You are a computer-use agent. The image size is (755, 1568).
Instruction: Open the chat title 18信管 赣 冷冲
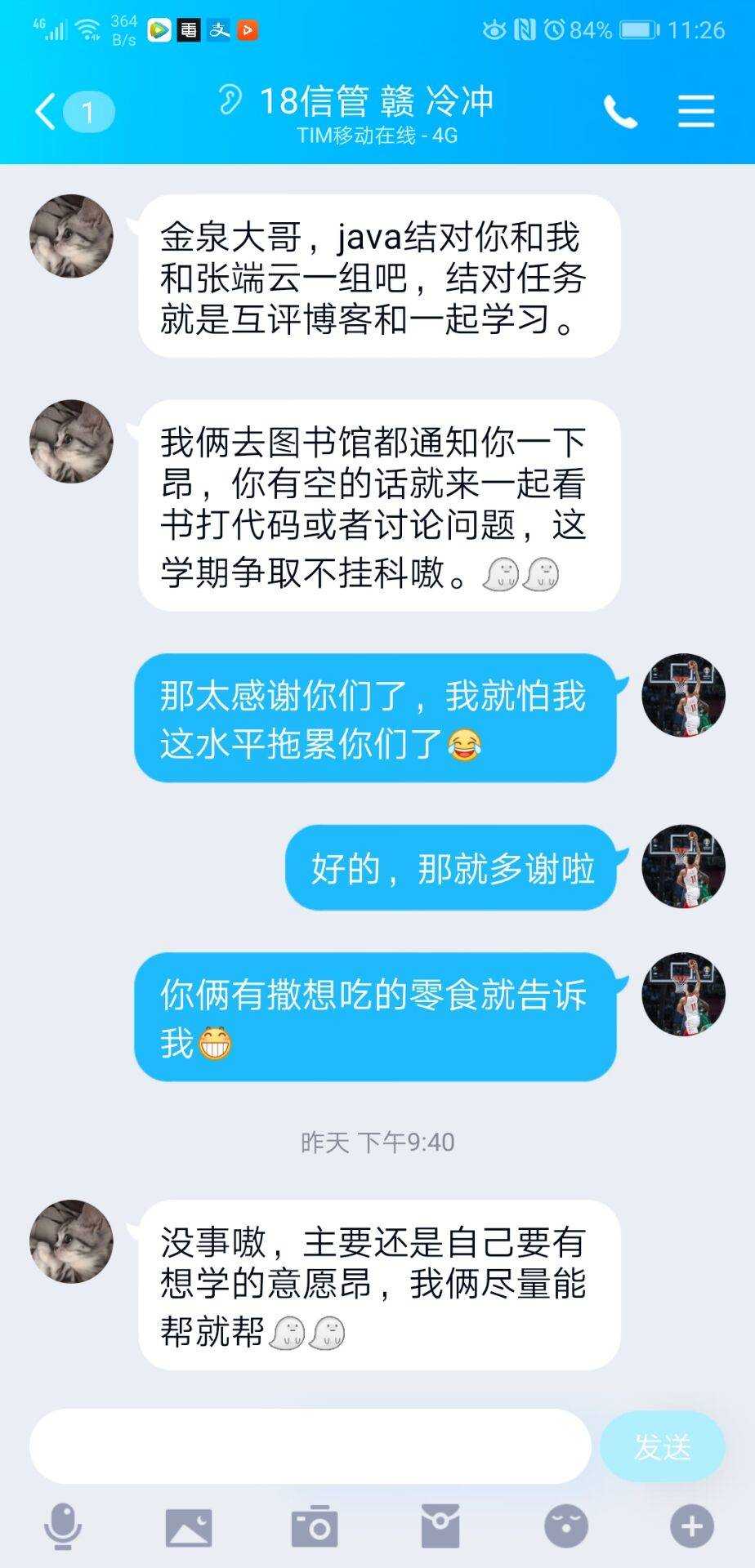point(377,100)
